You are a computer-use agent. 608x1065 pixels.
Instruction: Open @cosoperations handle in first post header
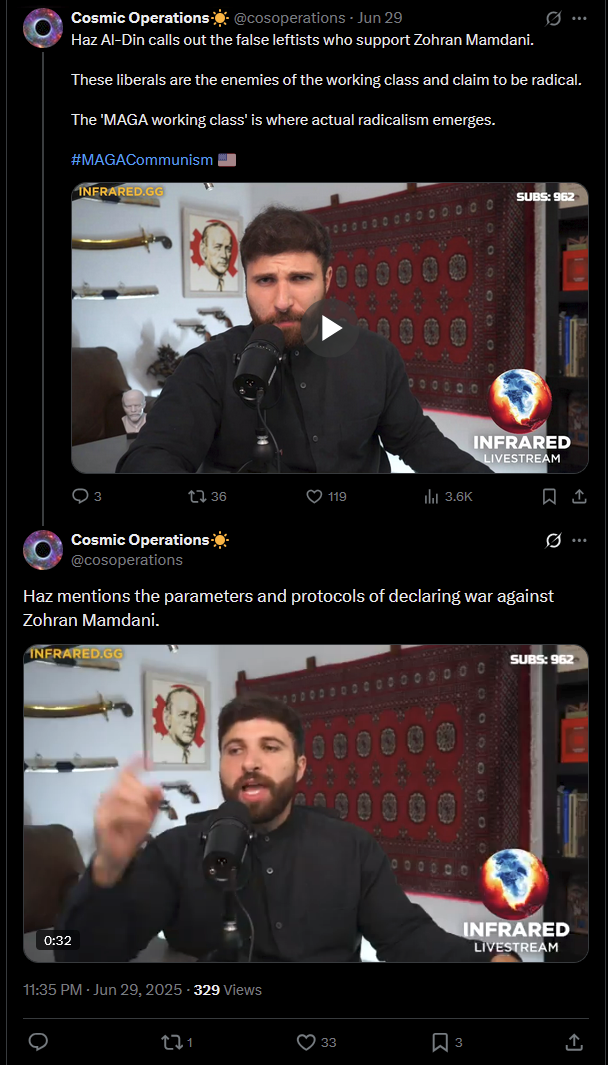click(x=289, y=18)
